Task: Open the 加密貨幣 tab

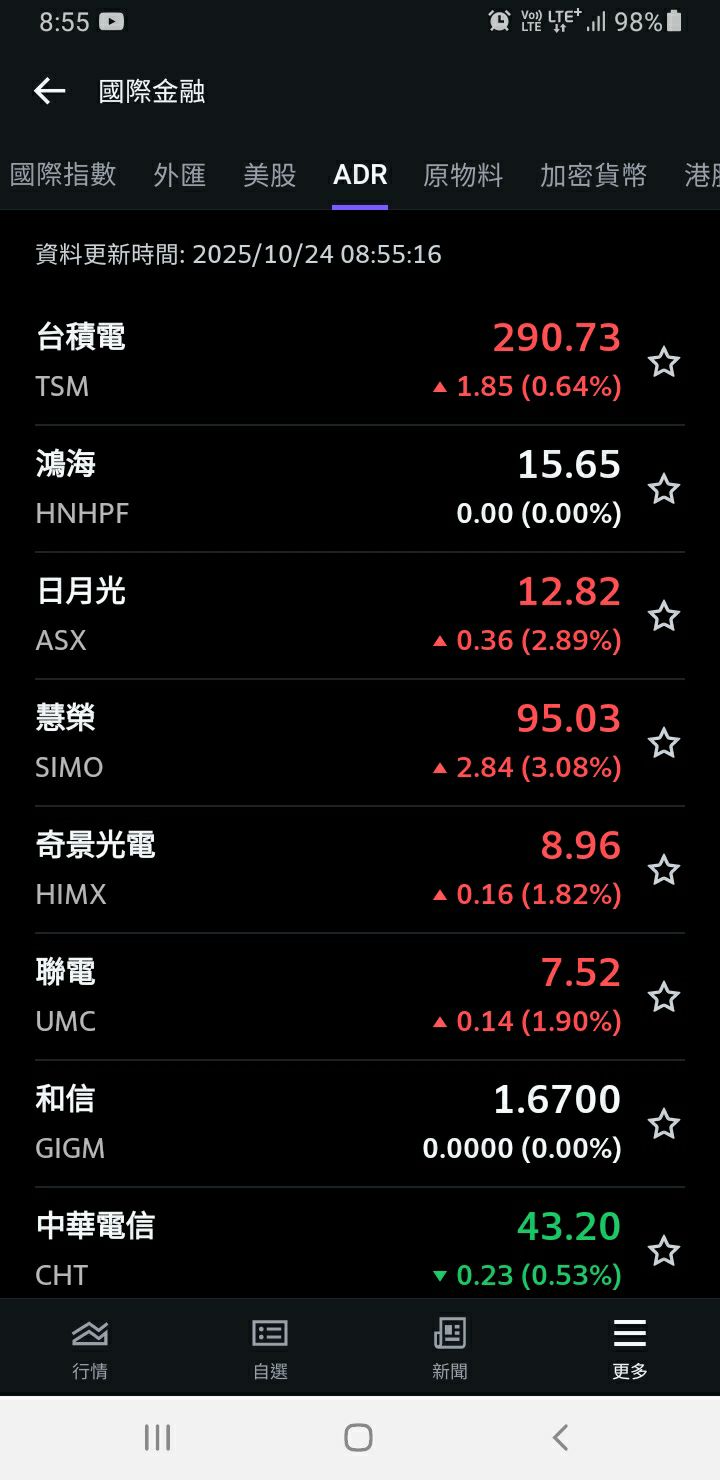Action: pyautogui.click(x=592, y=174)
